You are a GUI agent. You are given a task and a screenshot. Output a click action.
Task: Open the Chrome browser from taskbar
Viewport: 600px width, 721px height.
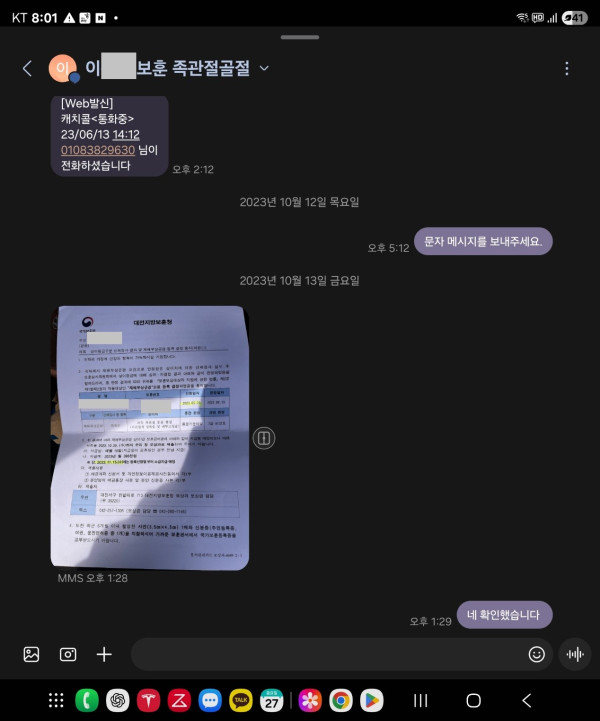(341, 701)
